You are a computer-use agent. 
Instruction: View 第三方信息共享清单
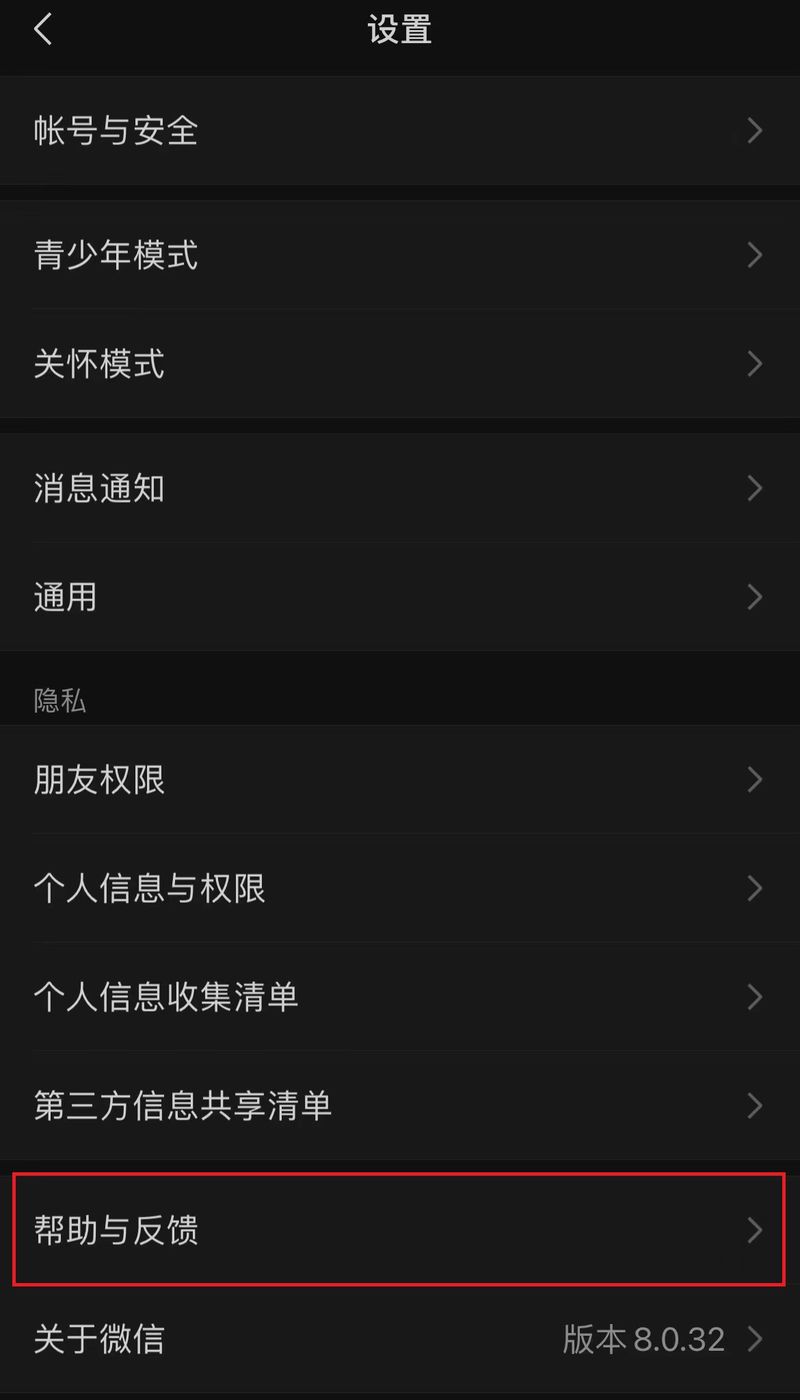click(400, 1105)
